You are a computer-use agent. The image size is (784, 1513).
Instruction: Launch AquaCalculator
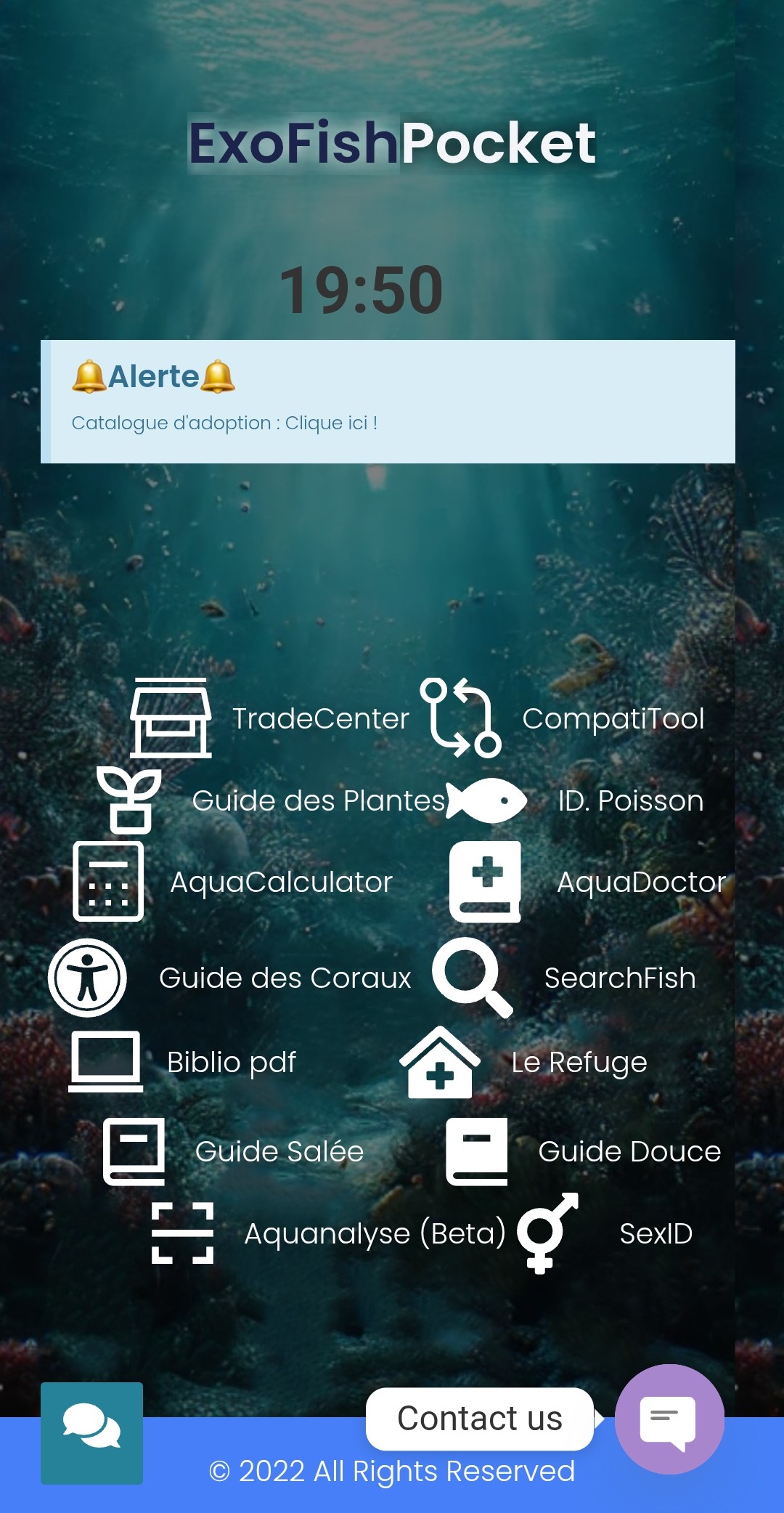(232, 882)
